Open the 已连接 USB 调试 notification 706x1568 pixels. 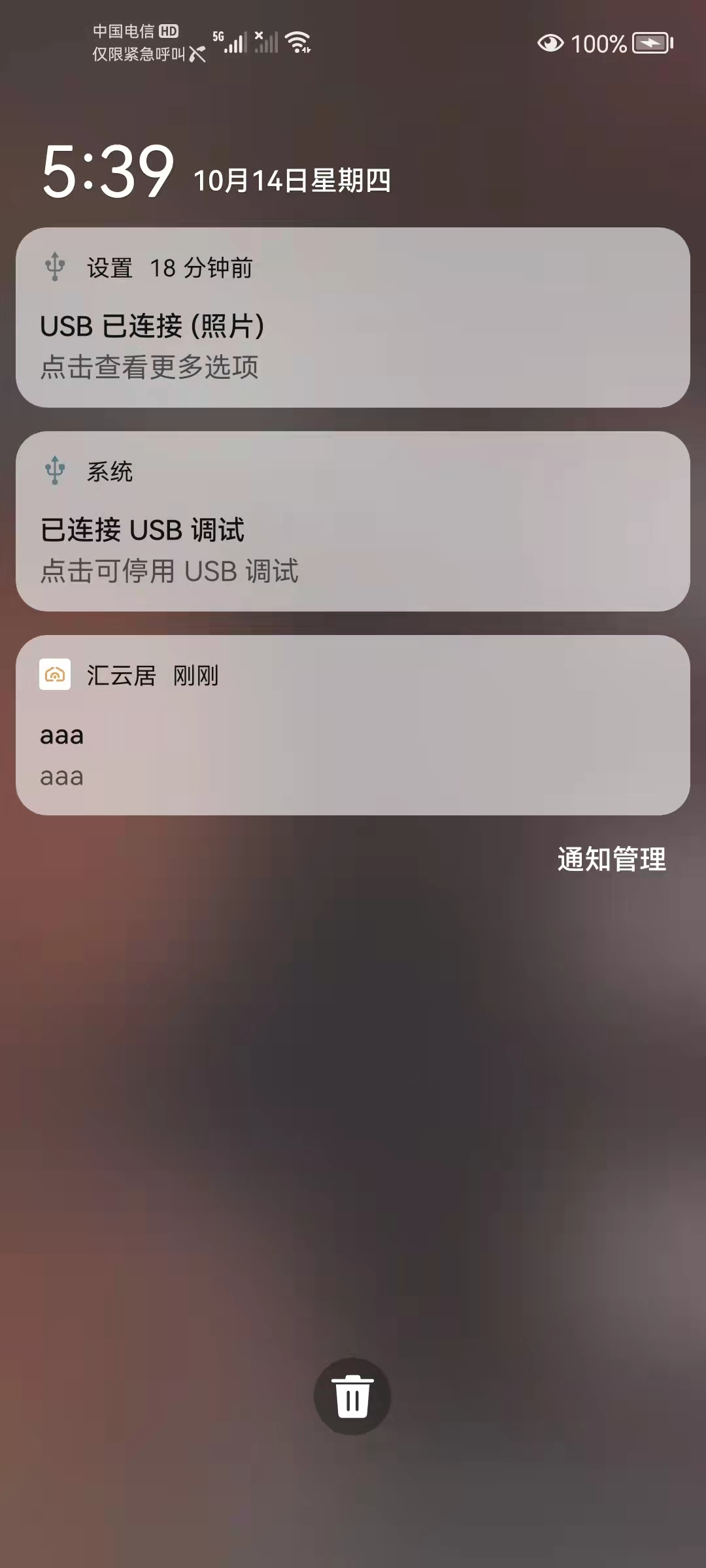(353, 522)
